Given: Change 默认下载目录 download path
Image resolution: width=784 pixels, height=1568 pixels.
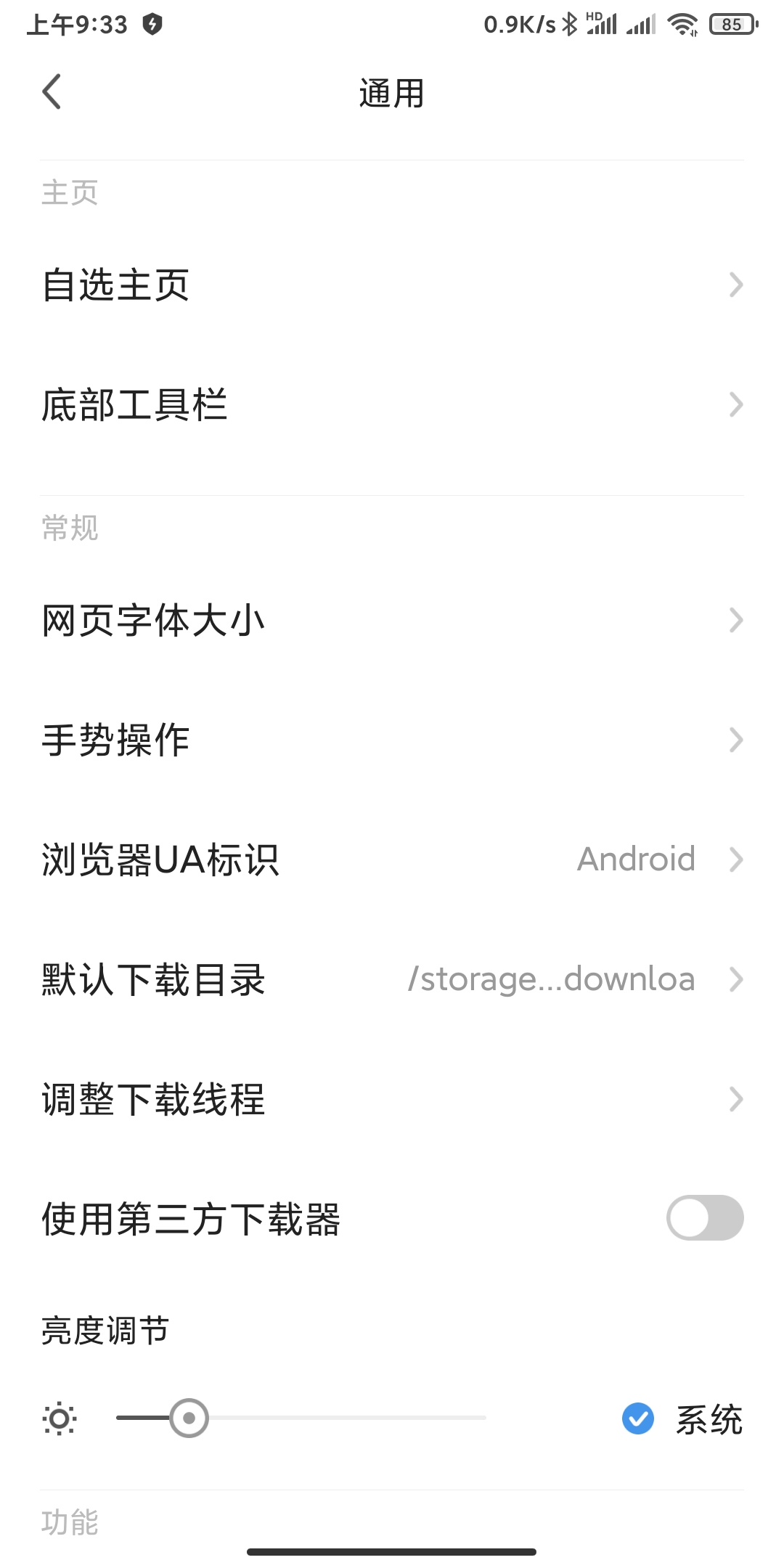Looking at the screenshot, I should [392, 979].
